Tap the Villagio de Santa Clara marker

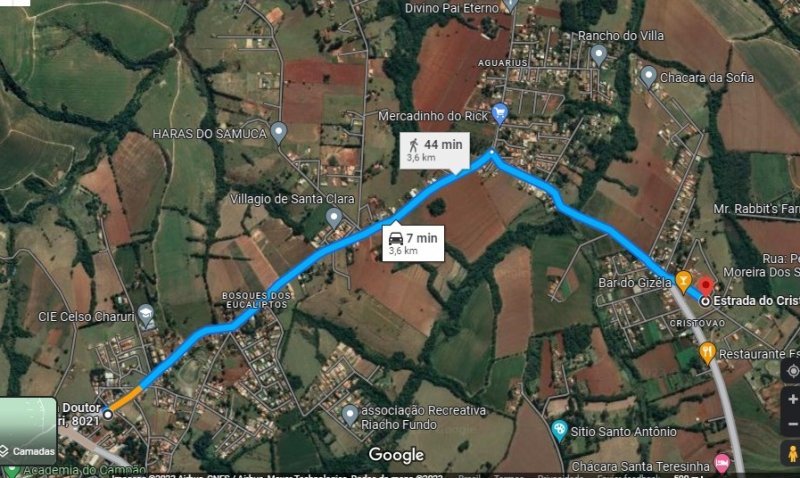pyautogui.click(x=334, y=216)
